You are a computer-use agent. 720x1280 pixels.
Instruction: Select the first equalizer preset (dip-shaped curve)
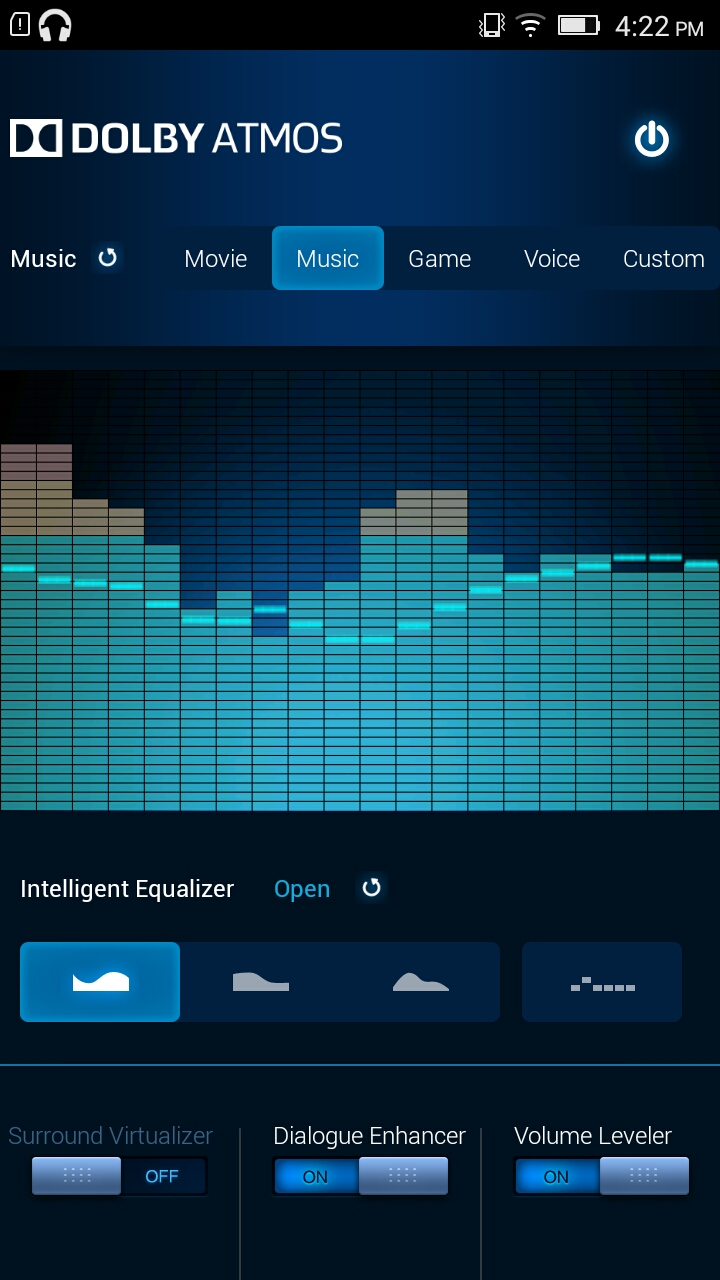[100, 982]
